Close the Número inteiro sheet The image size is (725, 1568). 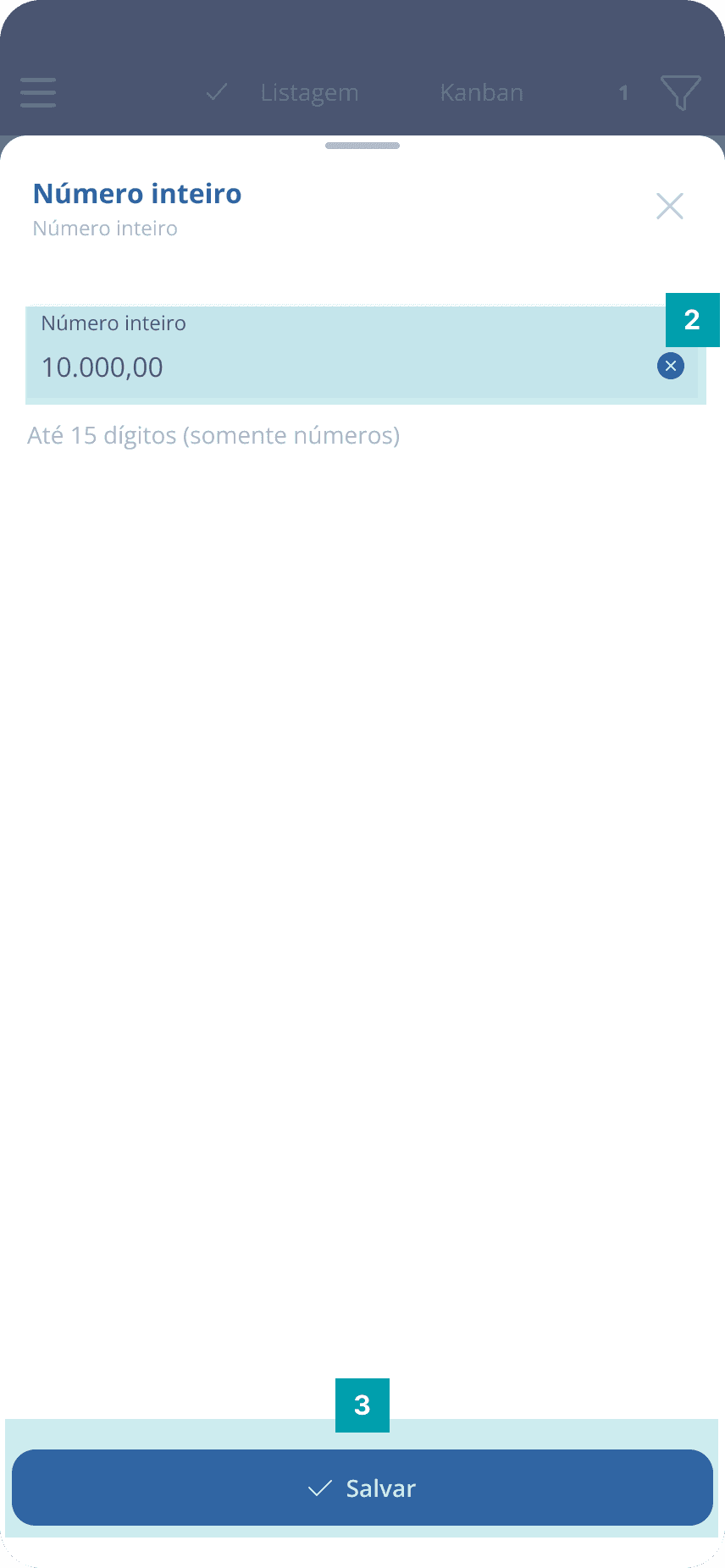click(x=670, y=206)
